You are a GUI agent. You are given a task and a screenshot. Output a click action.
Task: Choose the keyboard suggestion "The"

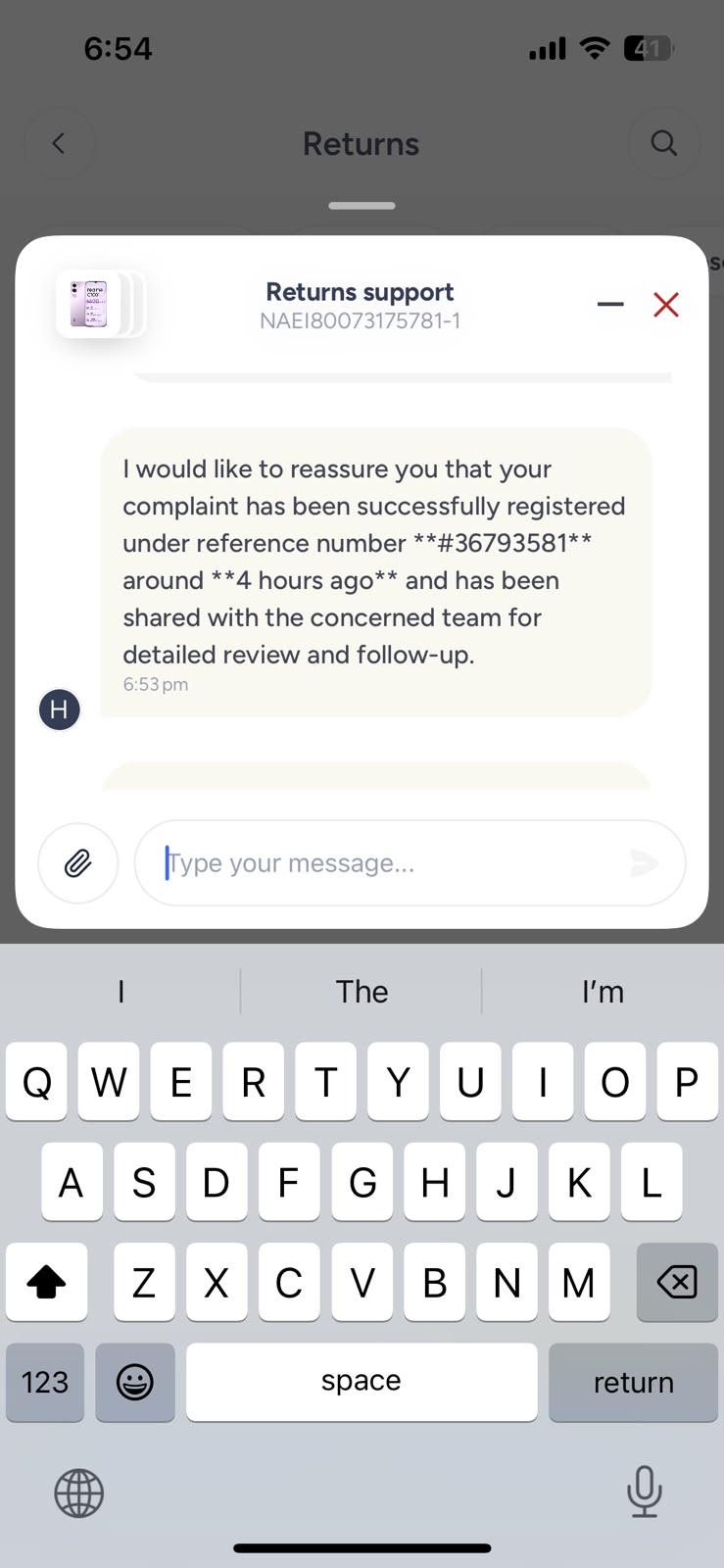[x=362, y=992]
